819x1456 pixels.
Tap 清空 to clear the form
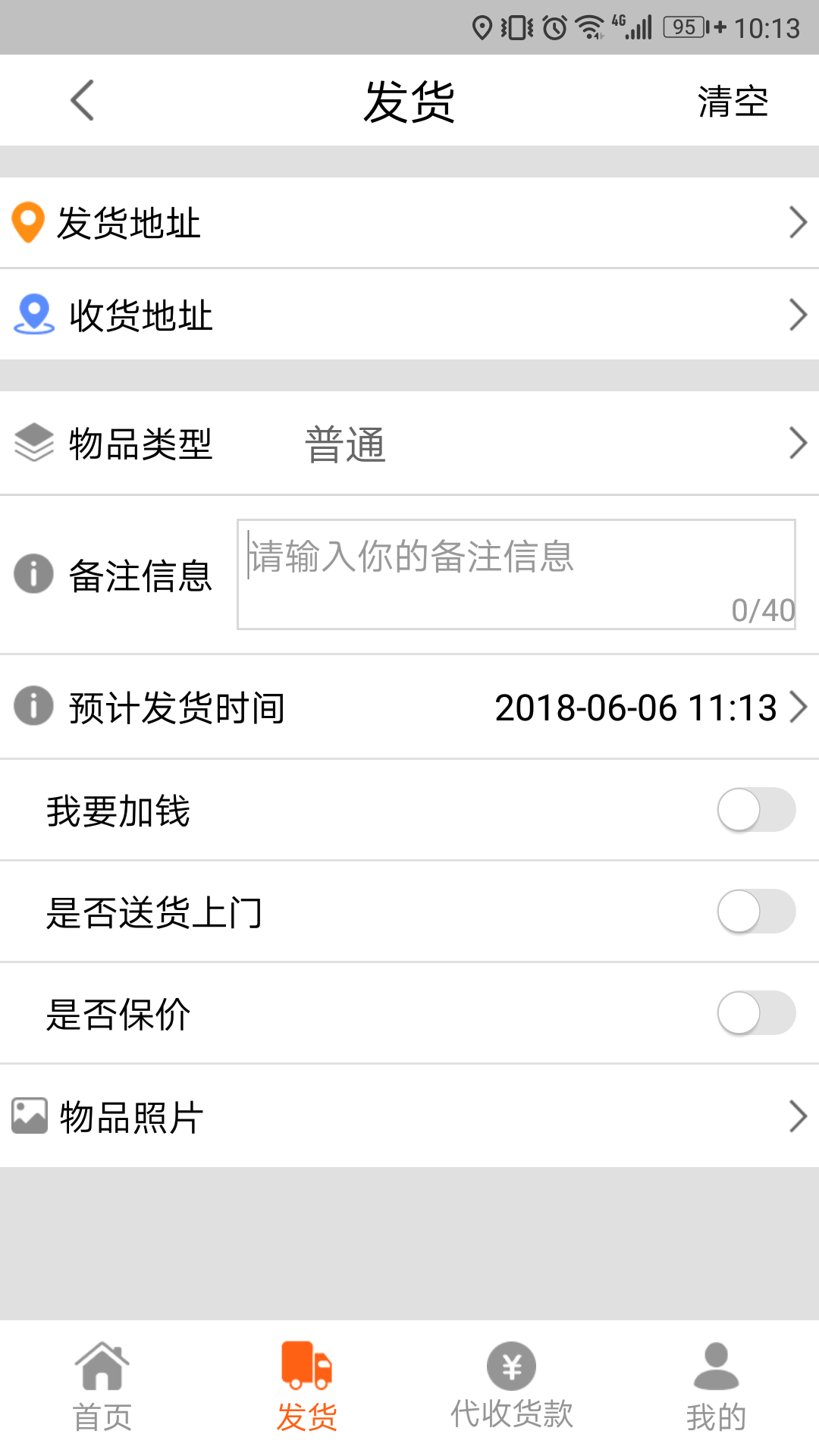click(733, 101)
